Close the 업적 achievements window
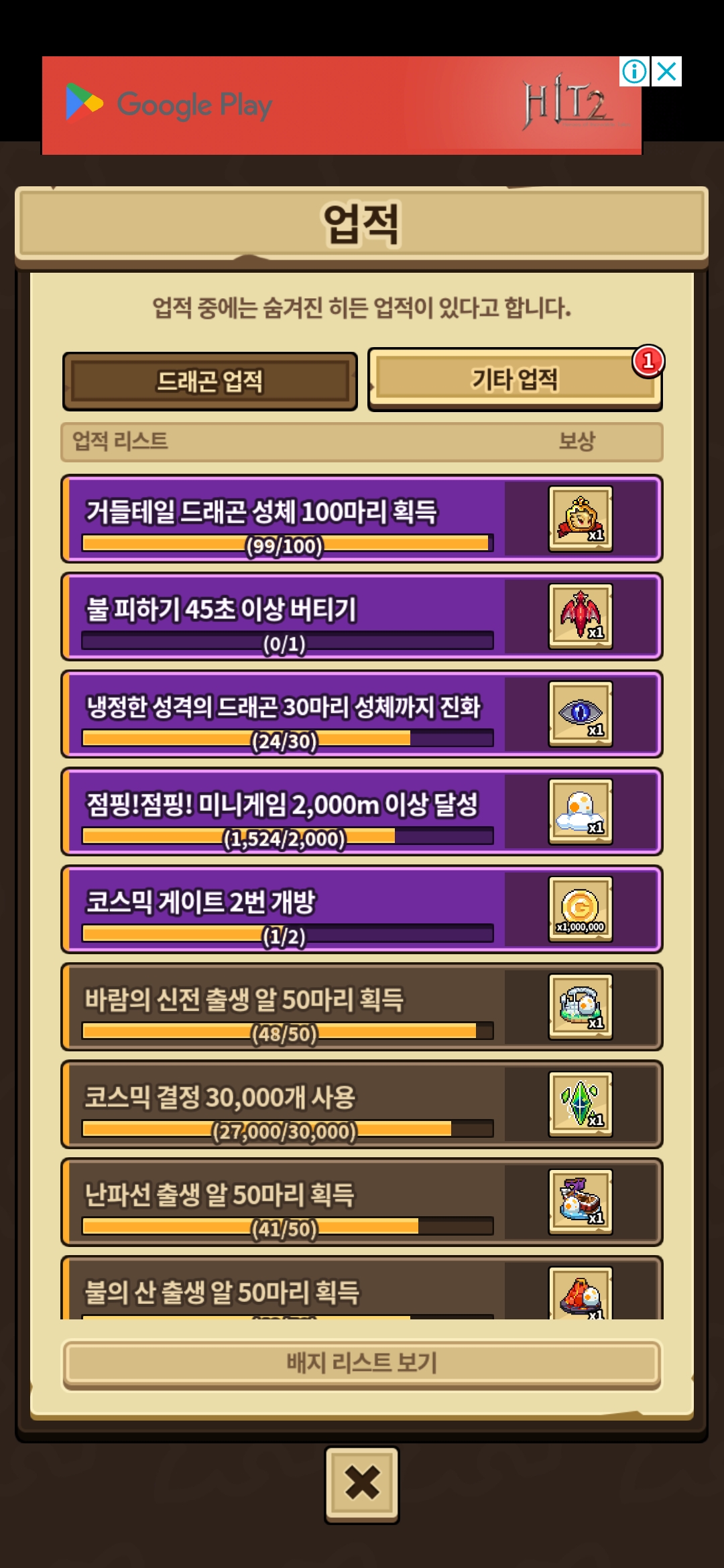Image resolution: width=724 pixels, height=1568 pixels. (362, 1483)
